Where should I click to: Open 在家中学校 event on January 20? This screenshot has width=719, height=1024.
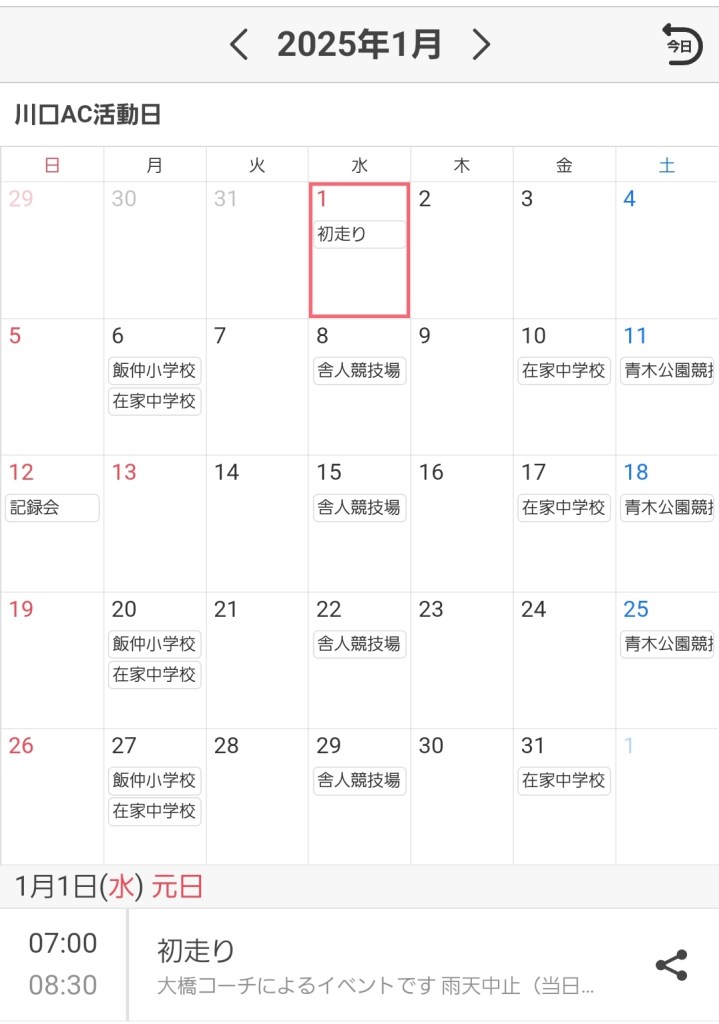[x=154, y=674]
